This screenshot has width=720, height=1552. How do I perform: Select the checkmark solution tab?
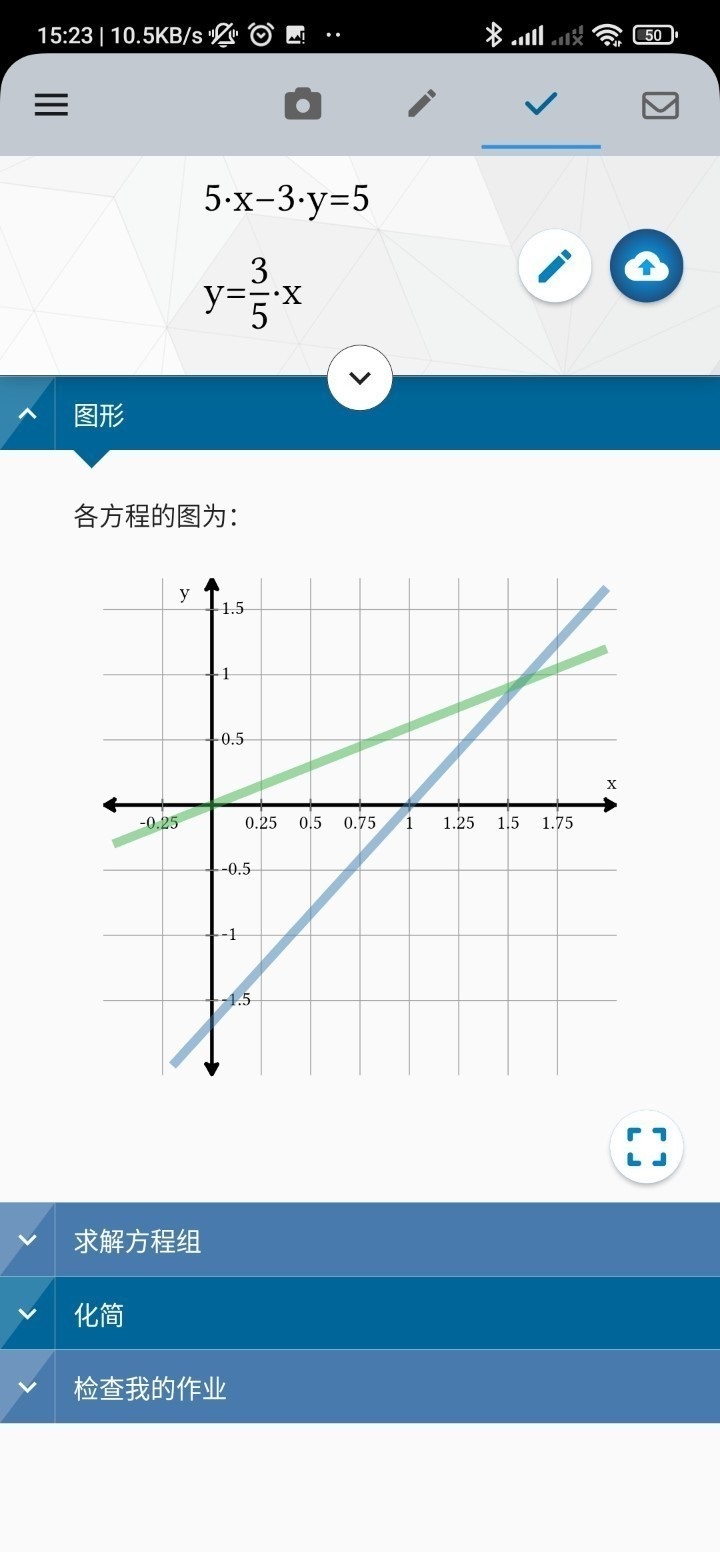click(540, 104)
